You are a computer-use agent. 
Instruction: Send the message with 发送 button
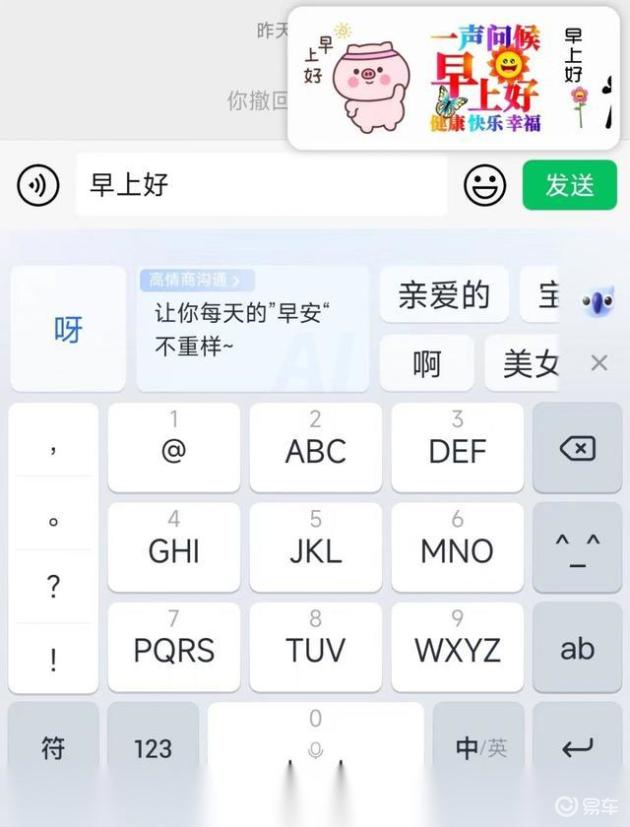[x=570, y=185]
